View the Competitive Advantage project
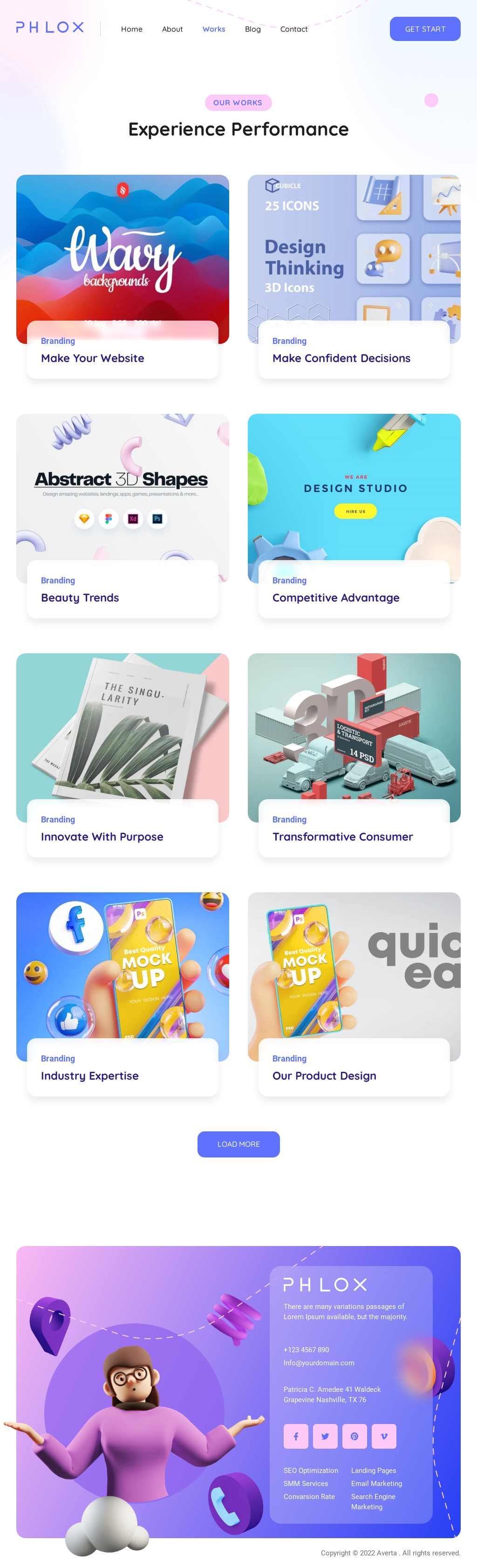The width and height of the screenshot is (477, 1568). coord(336,598)
